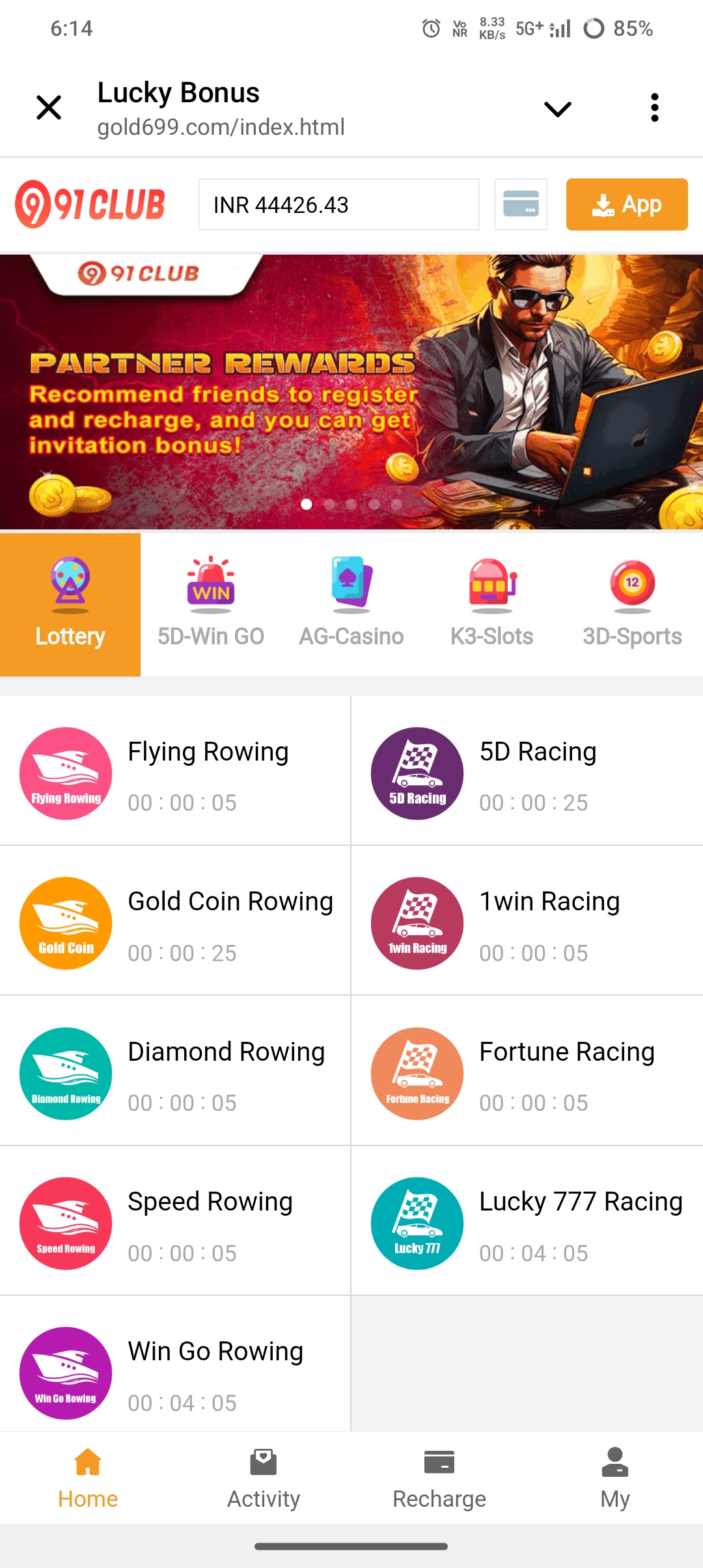
Task: Switch to the AG-Casino category
Action: (351, 604)
